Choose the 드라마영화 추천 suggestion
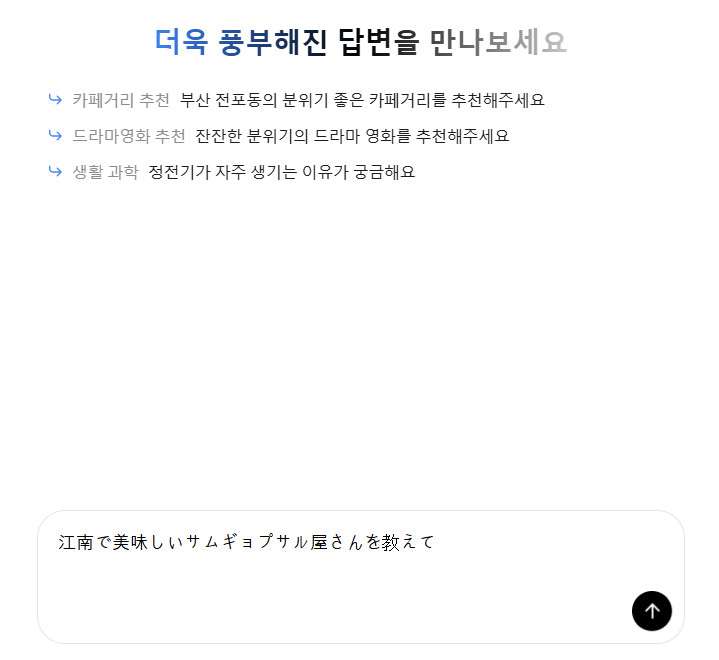Image resolution: width=719 pixels, height=660 pixels. 279,136
